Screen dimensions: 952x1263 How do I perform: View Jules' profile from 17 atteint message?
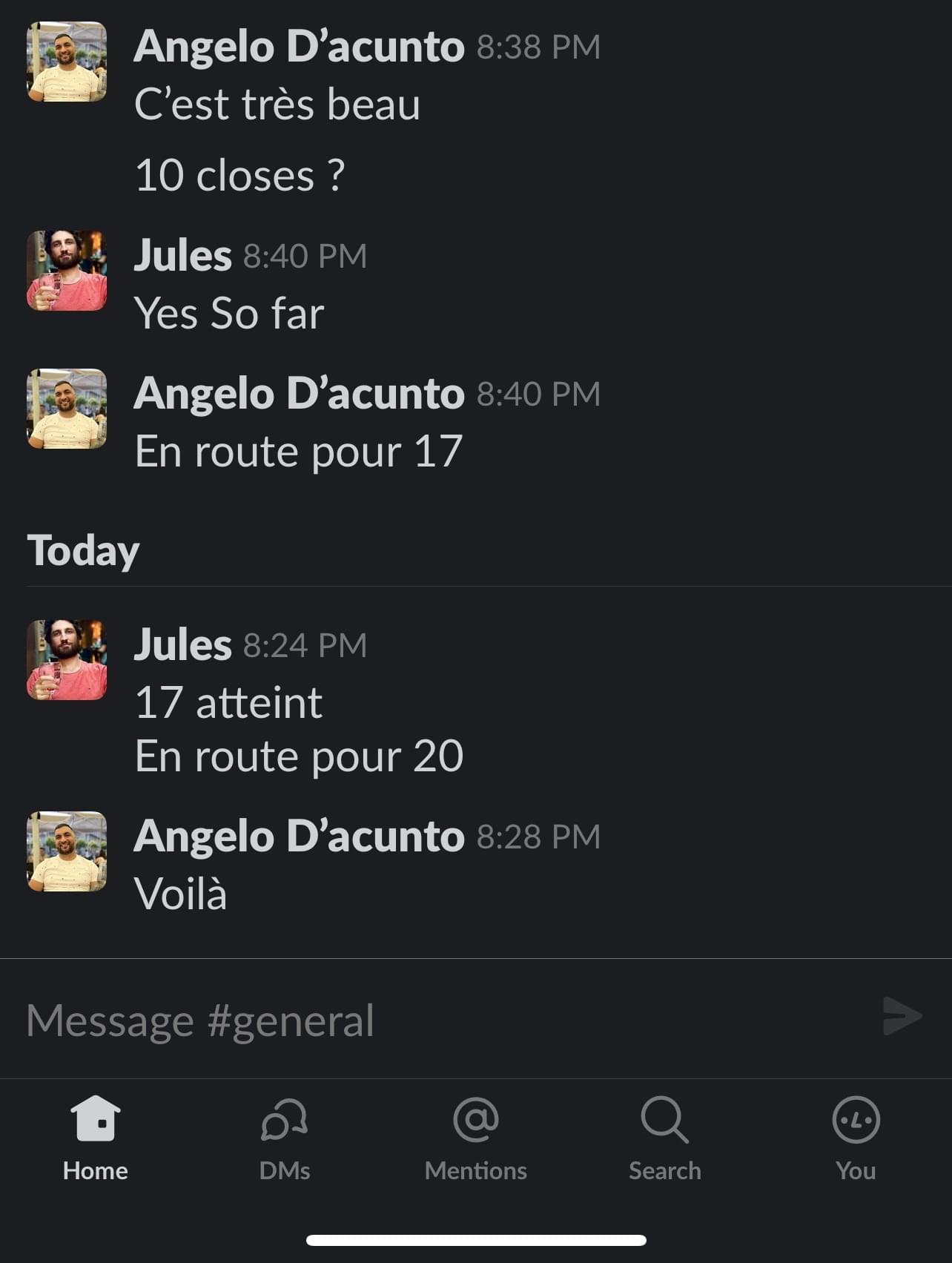pos(67,660)
